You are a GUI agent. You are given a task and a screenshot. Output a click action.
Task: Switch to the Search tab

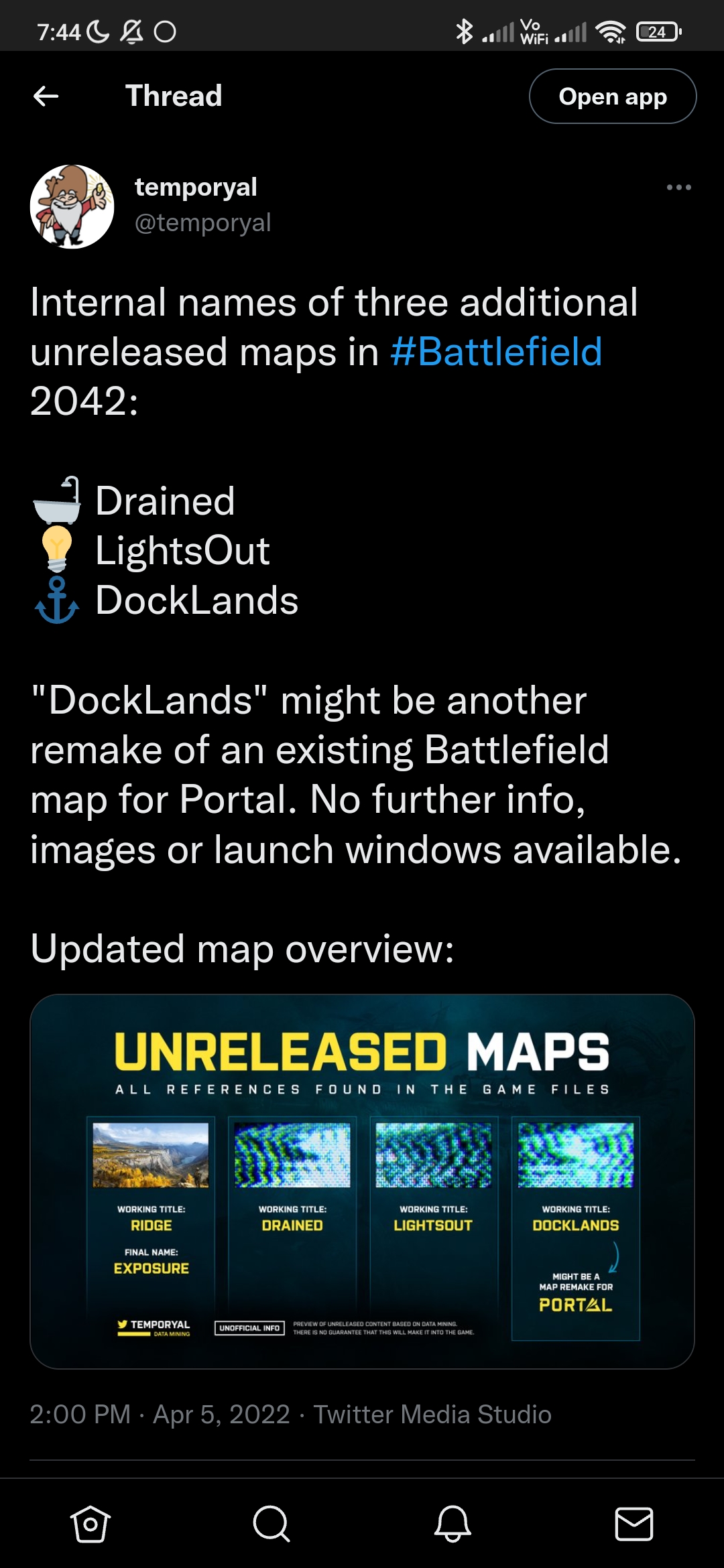tap(271, 1524)
